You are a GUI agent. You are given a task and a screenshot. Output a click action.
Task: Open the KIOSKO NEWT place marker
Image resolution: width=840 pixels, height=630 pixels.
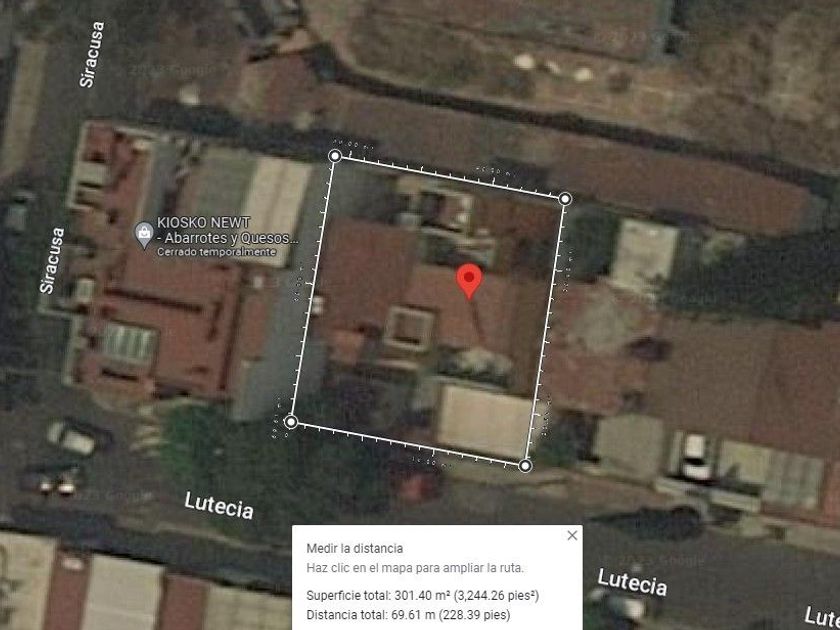pyautogui.click(x=144, y=235)
